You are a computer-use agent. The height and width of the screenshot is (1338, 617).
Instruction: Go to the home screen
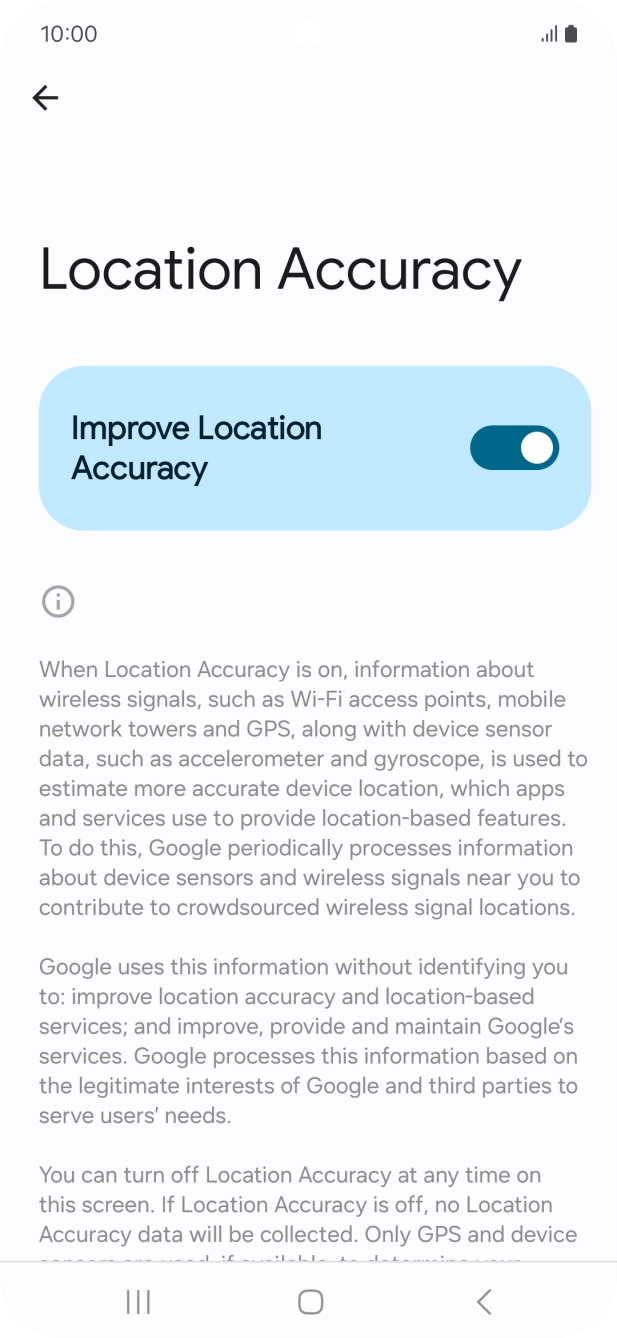point(310,1301)
